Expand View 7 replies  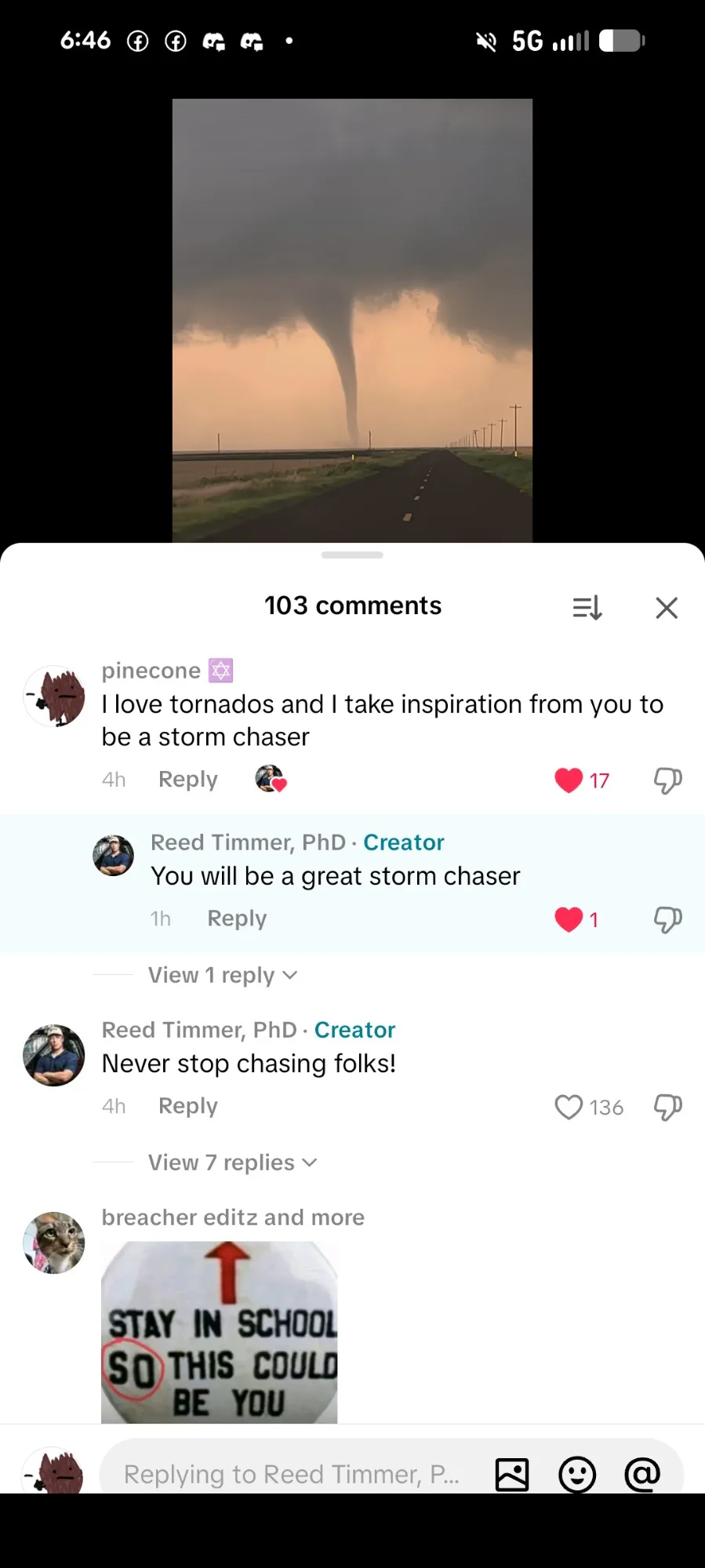pos(232,1162)
